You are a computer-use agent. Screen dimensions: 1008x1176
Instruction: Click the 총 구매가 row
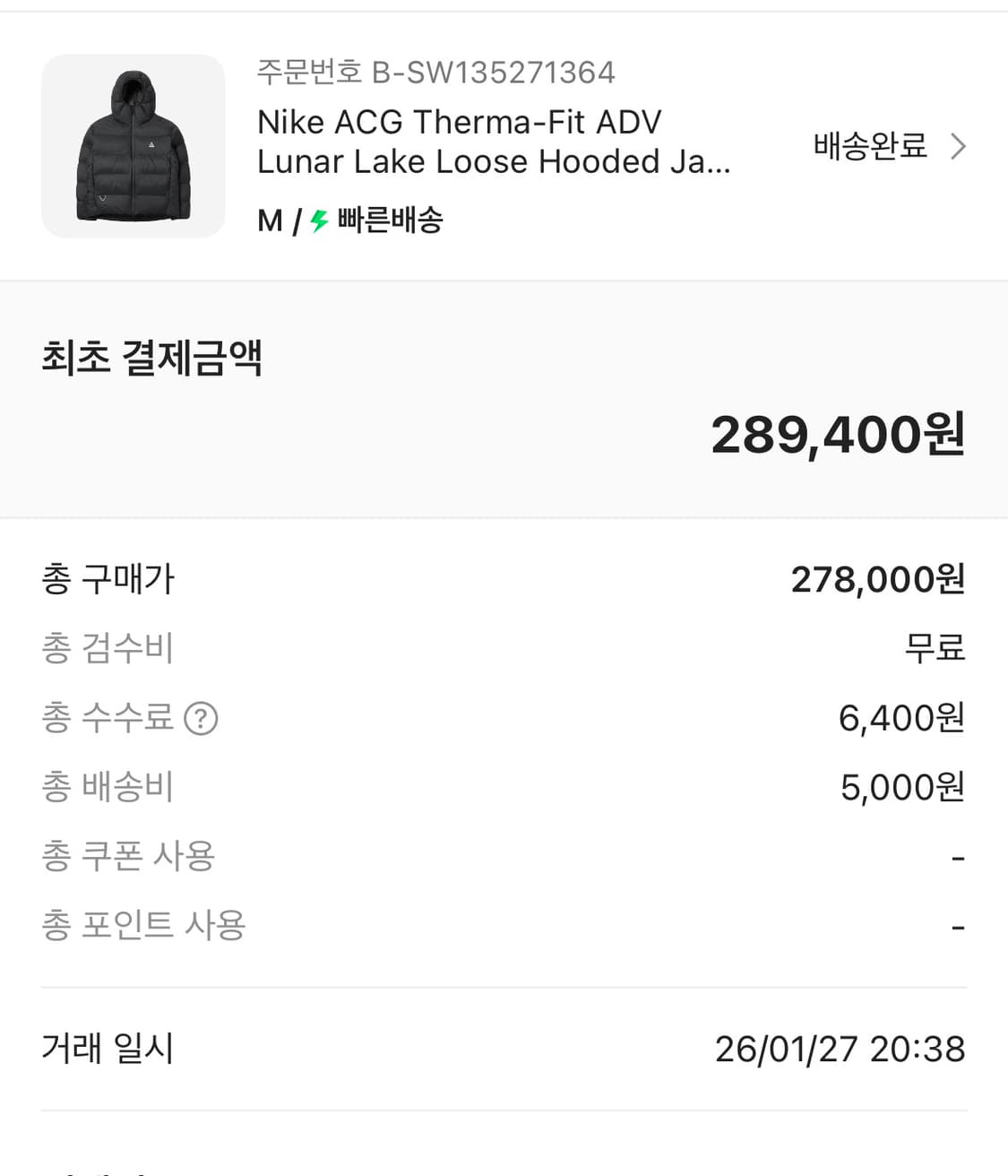tap(108, 579)
